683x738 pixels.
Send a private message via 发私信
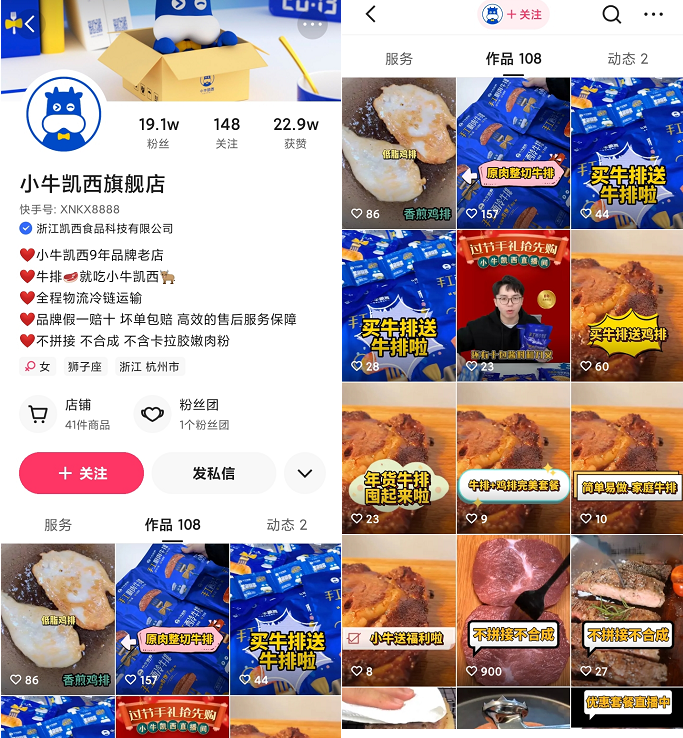[x=213, y=473]
